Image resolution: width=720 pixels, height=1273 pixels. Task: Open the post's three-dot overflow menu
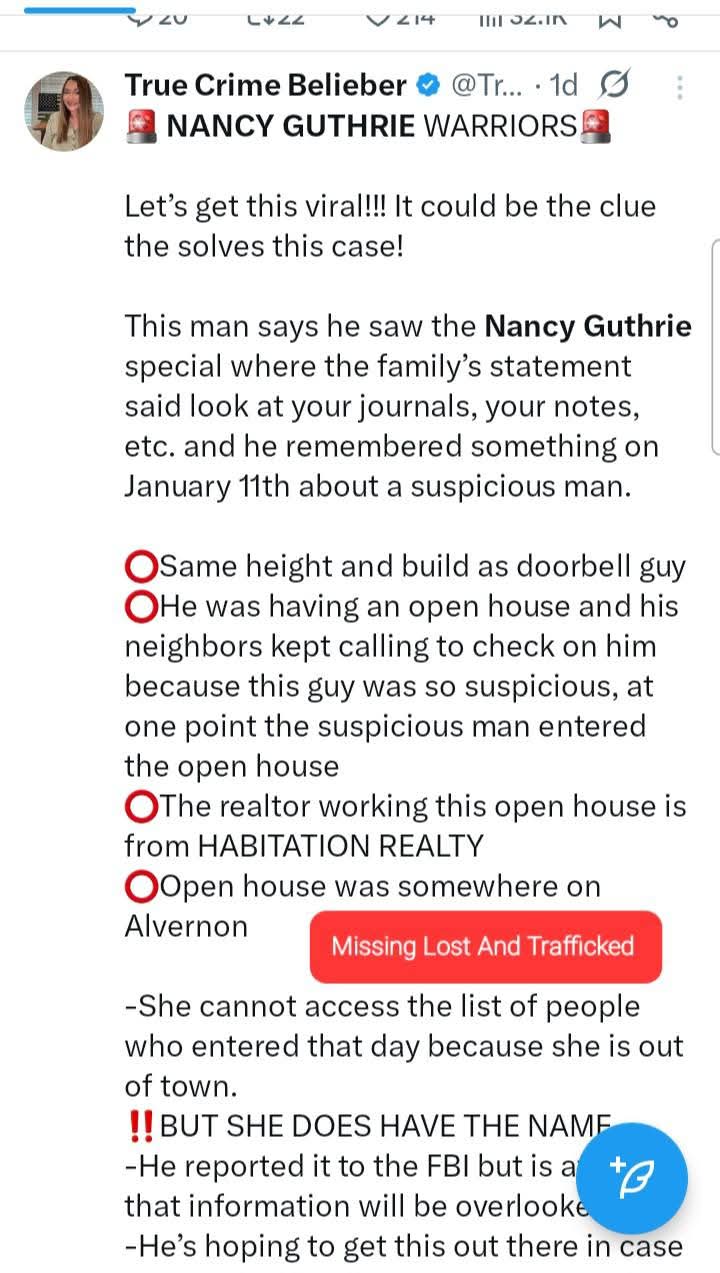[x=679, y=88]
